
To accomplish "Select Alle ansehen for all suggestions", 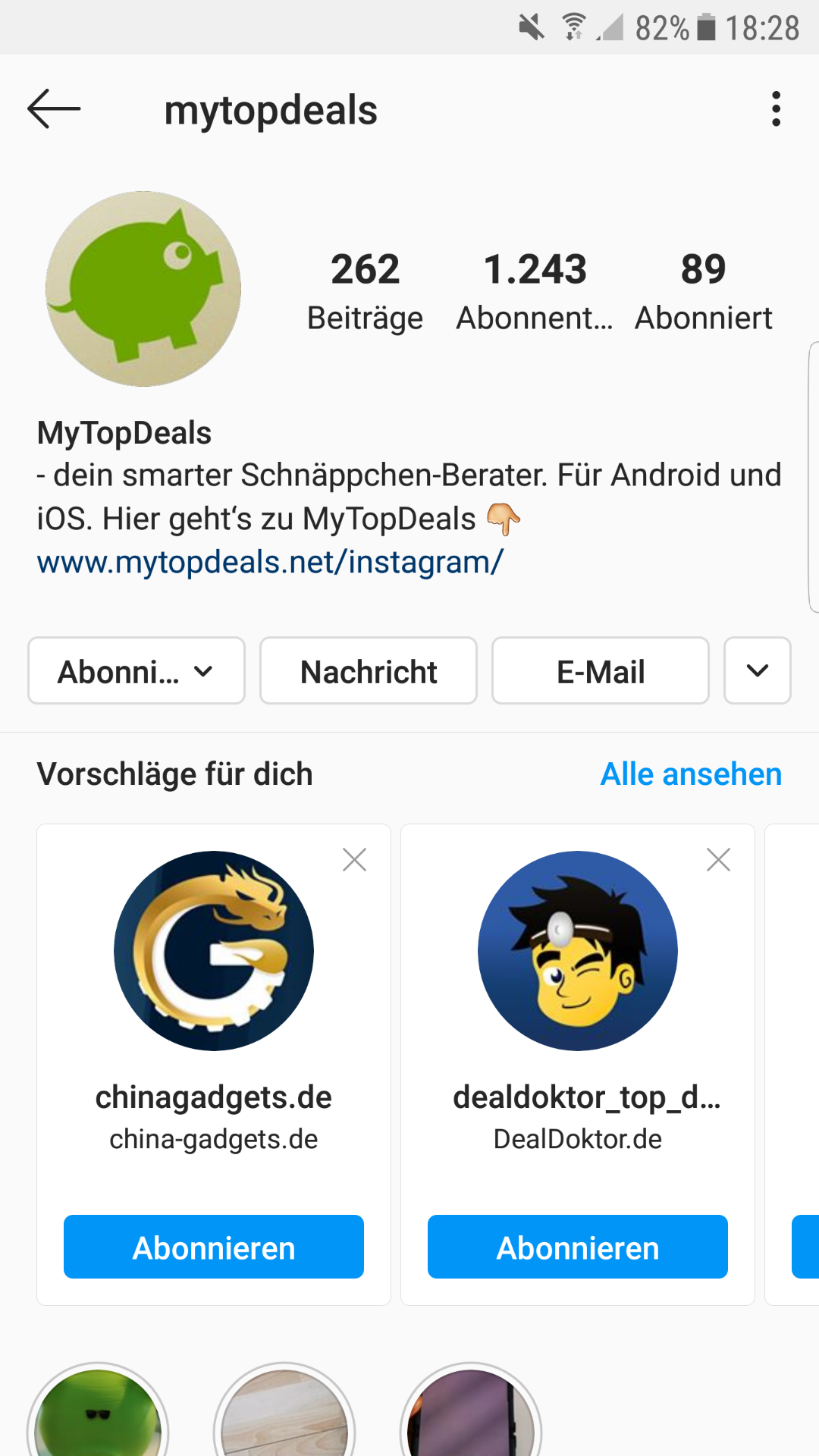I will point(691,774).
